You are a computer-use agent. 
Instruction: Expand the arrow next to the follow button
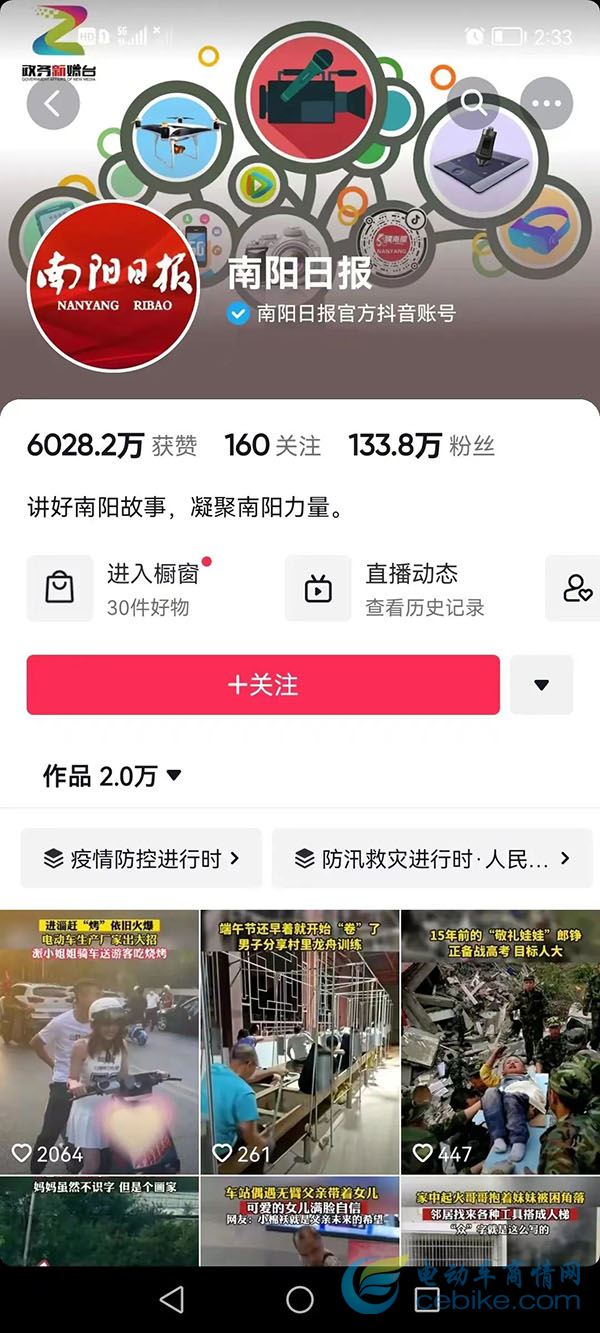pyautogui.click(x=541, y=685)
